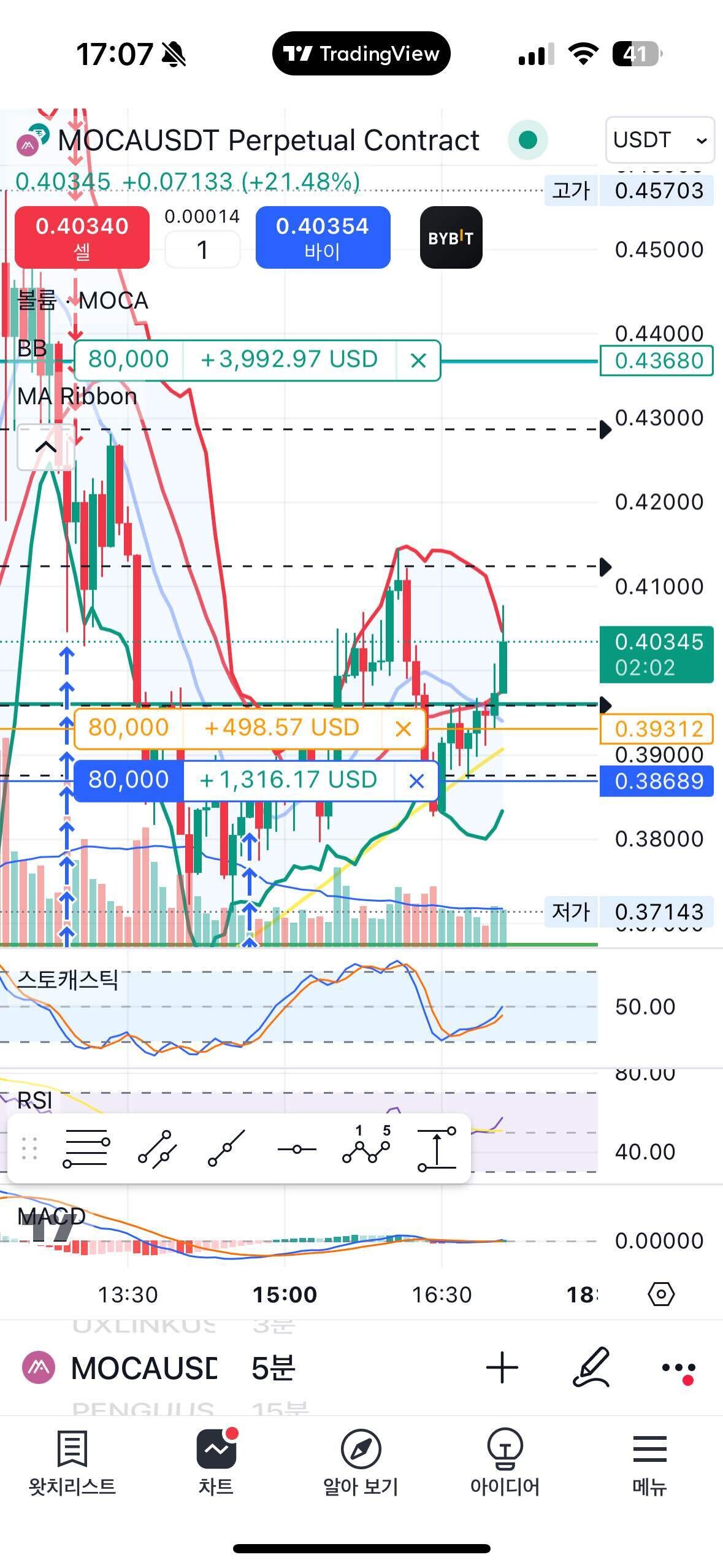Select the horizontal line drawing tool
This screenshot has width=723, height=1568.
point(296,1149)
